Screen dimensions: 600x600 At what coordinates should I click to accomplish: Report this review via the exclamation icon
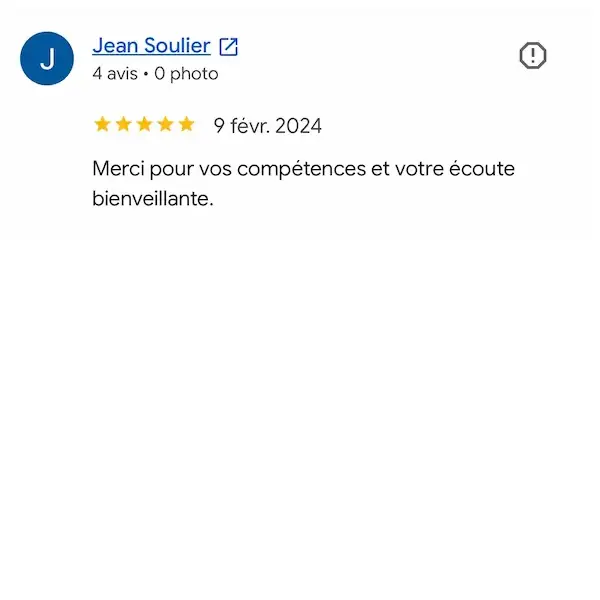(533, 56)
